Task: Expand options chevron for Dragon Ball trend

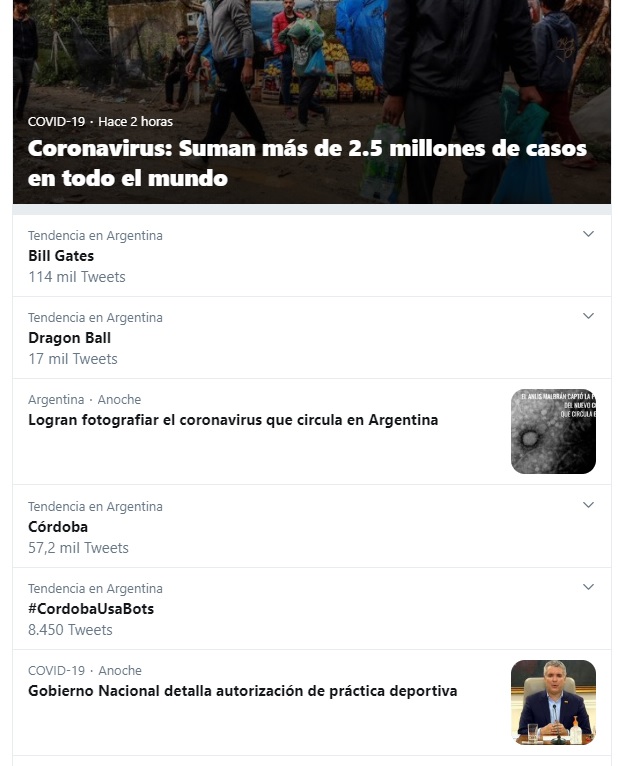Action: pos(588,316)
